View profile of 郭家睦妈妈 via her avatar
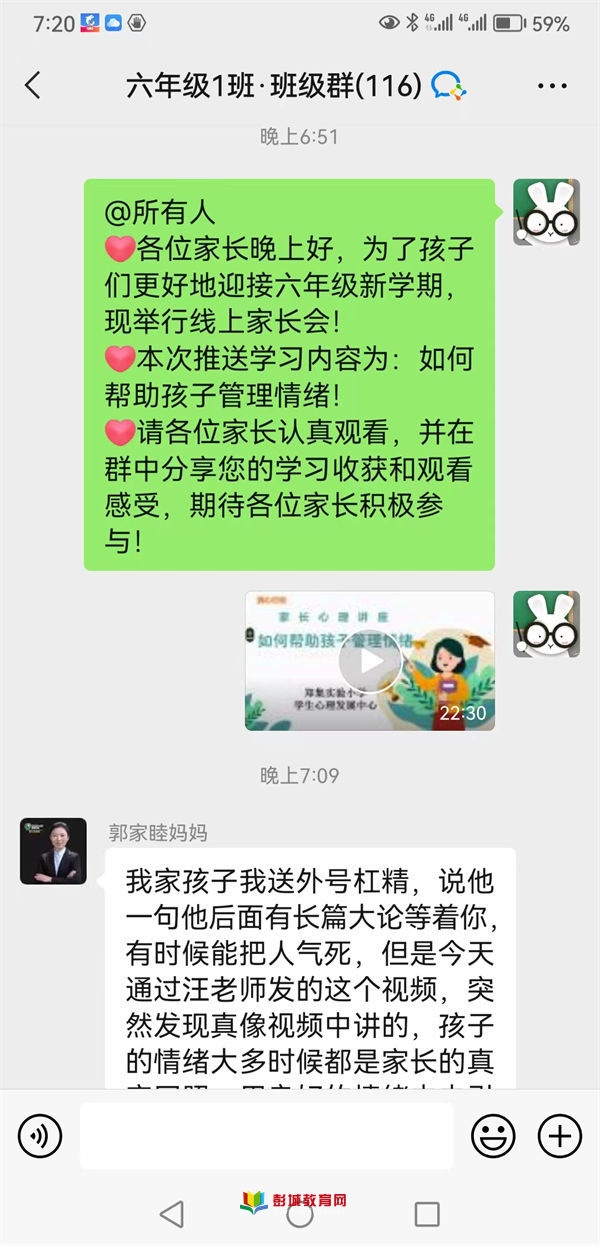The width and height of the screenshot is (600, 1246). pyautogui.click(x=53, y=851)
